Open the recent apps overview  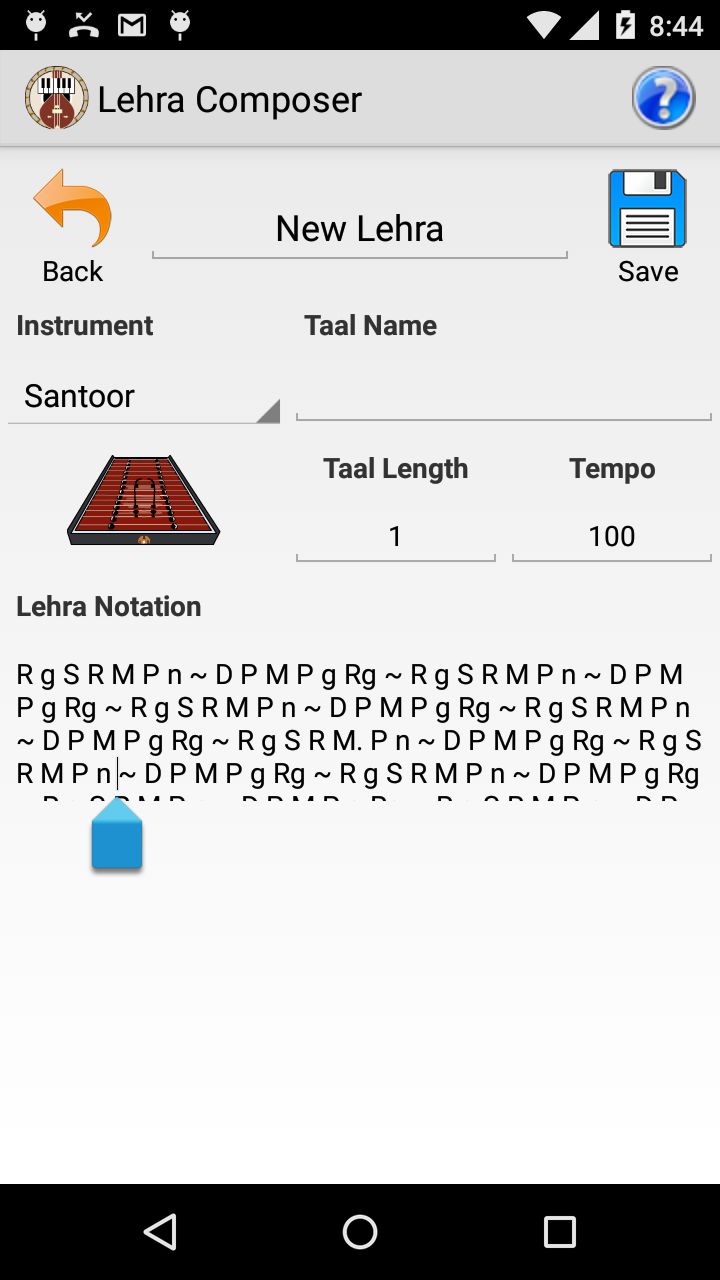(x=559, y=1232)
